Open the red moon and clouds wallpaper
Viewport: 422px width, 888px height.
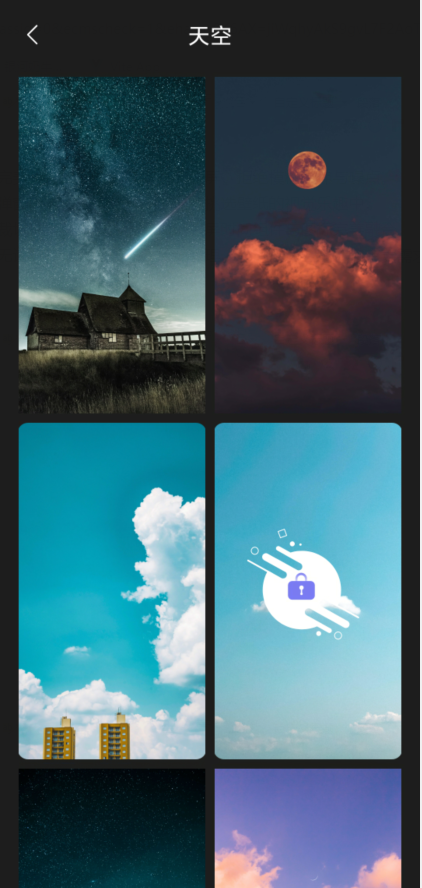coord(308,245)
